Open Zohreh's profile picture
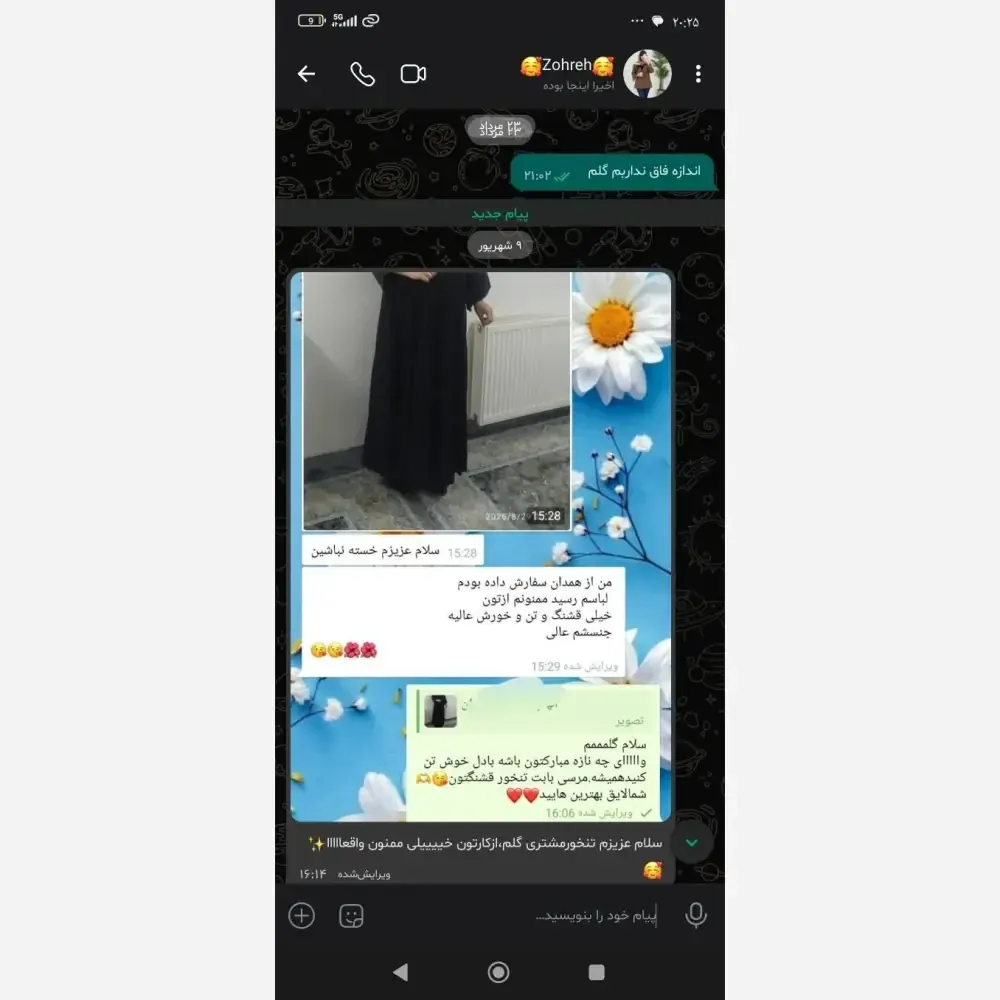 pyautogui.click(x=647, y=74)
